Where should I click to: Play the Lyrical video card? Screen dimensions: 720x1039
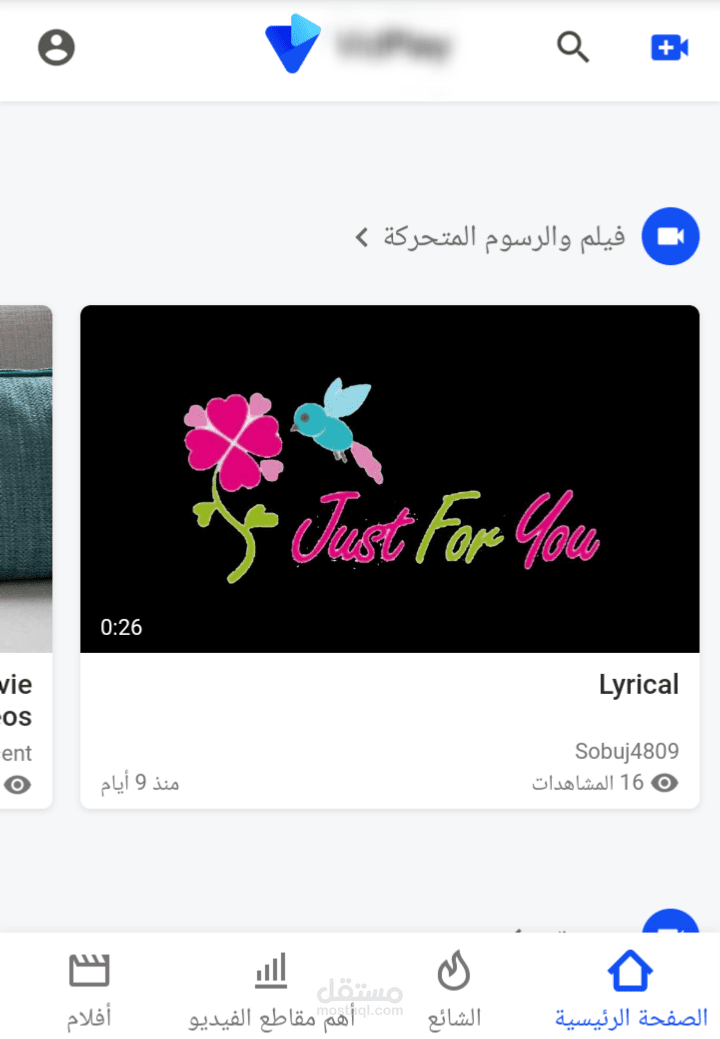389,478
